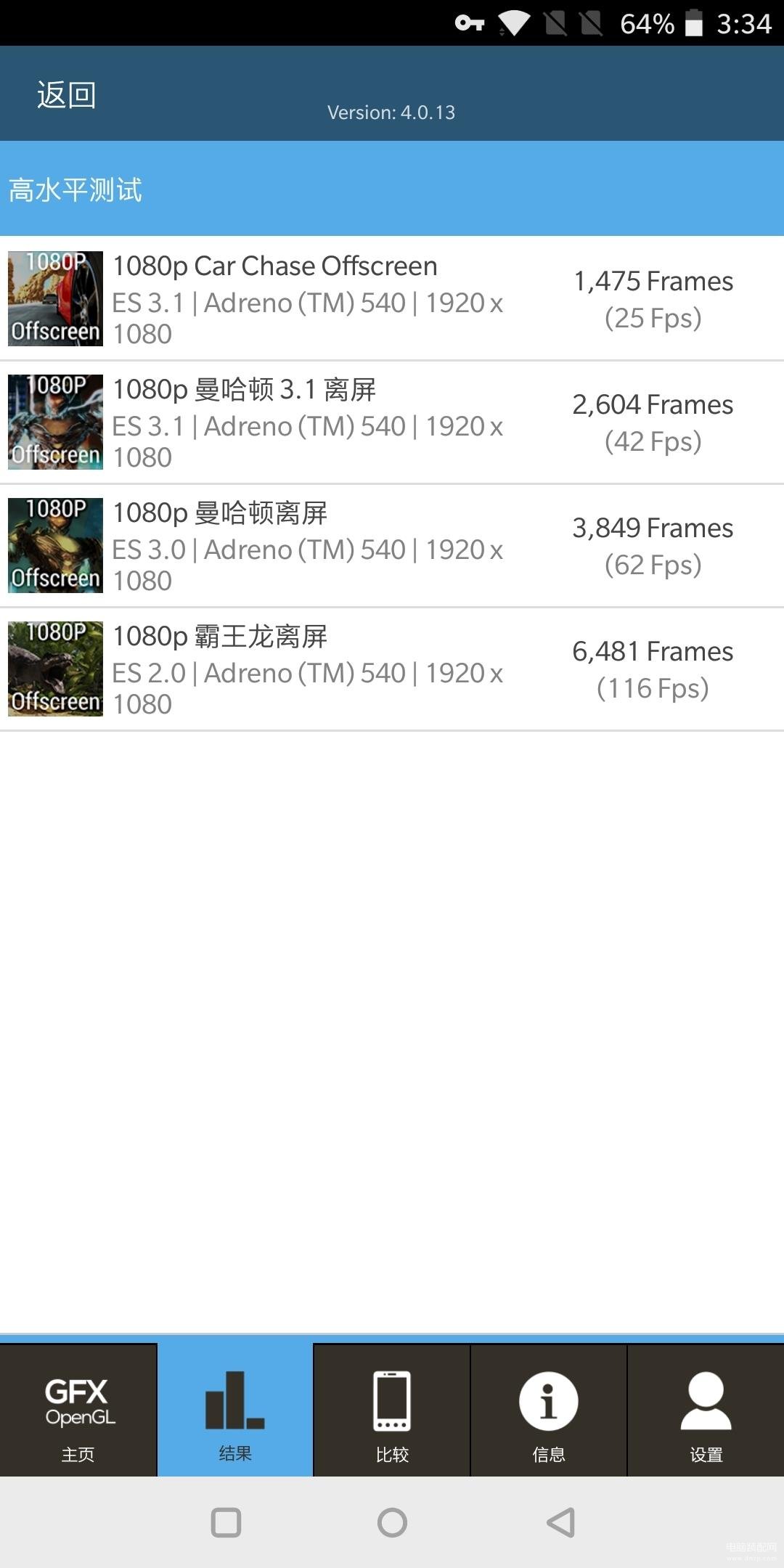Open the 信息 info tab
Screen dimensions: 784x1568
(549, 1410)
